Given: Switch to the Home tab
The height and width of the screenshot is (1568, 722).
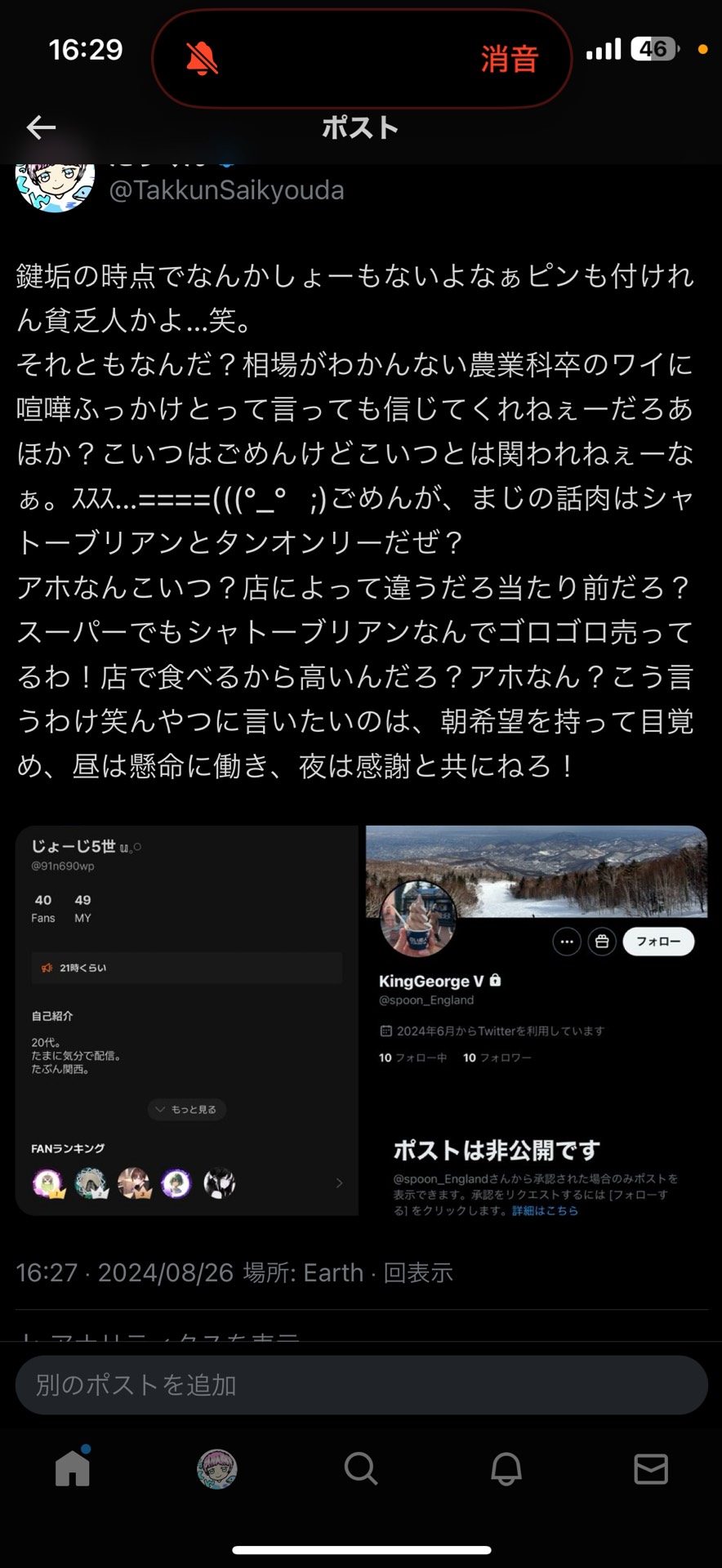Looking at the screenshot, I should [x=73, y=1468].
